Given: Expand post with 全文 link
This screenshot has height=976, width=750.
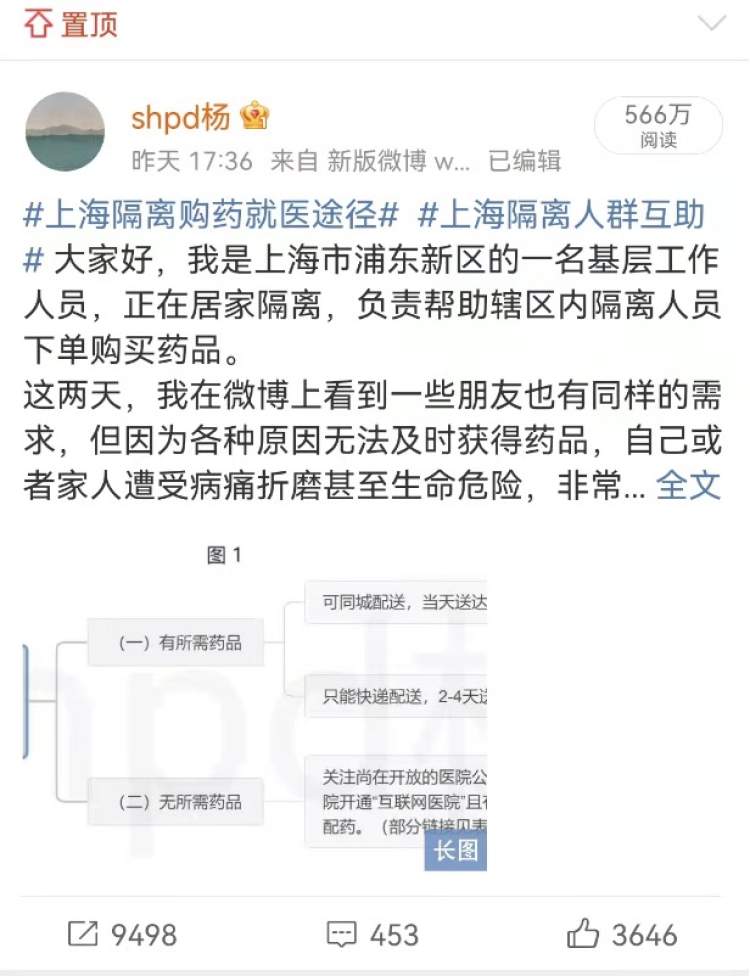Looking at the screenshot, I should 688,486.
